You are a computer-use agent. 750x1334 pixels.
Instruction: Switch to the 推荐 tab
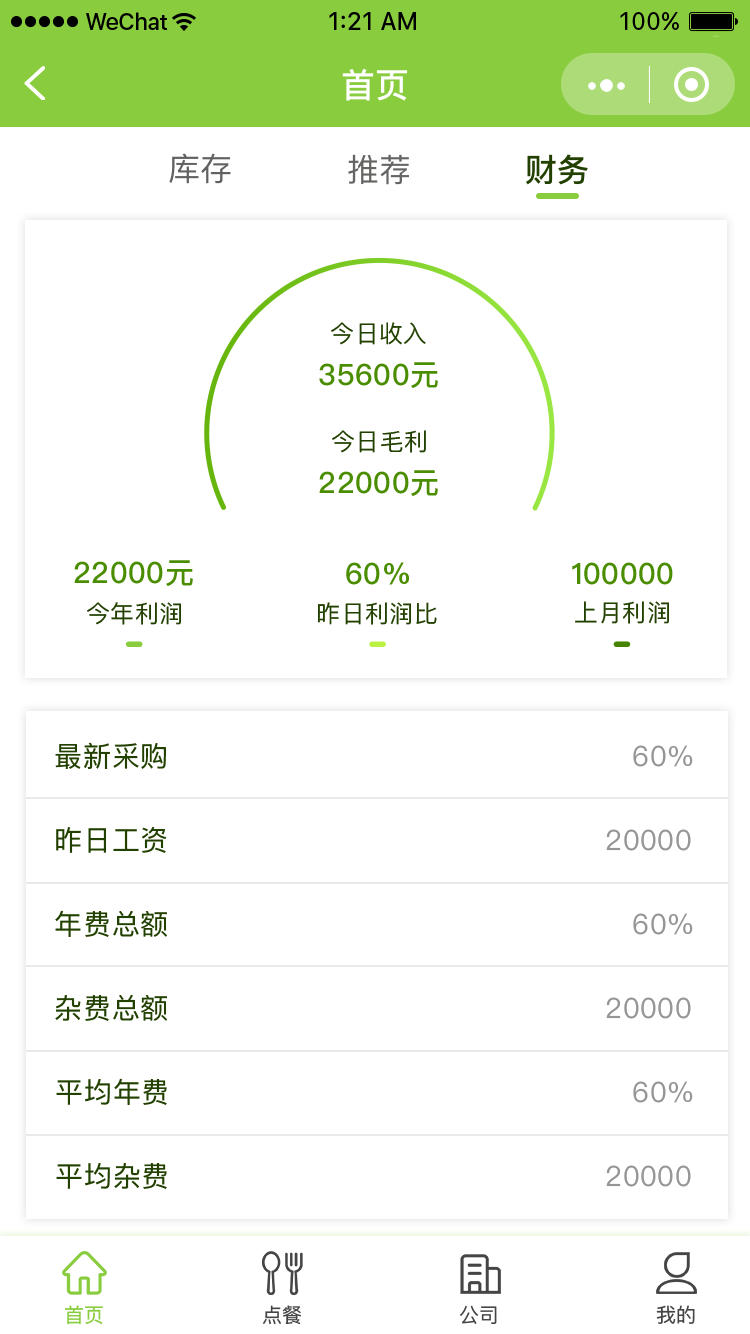(x=379, y=170)
